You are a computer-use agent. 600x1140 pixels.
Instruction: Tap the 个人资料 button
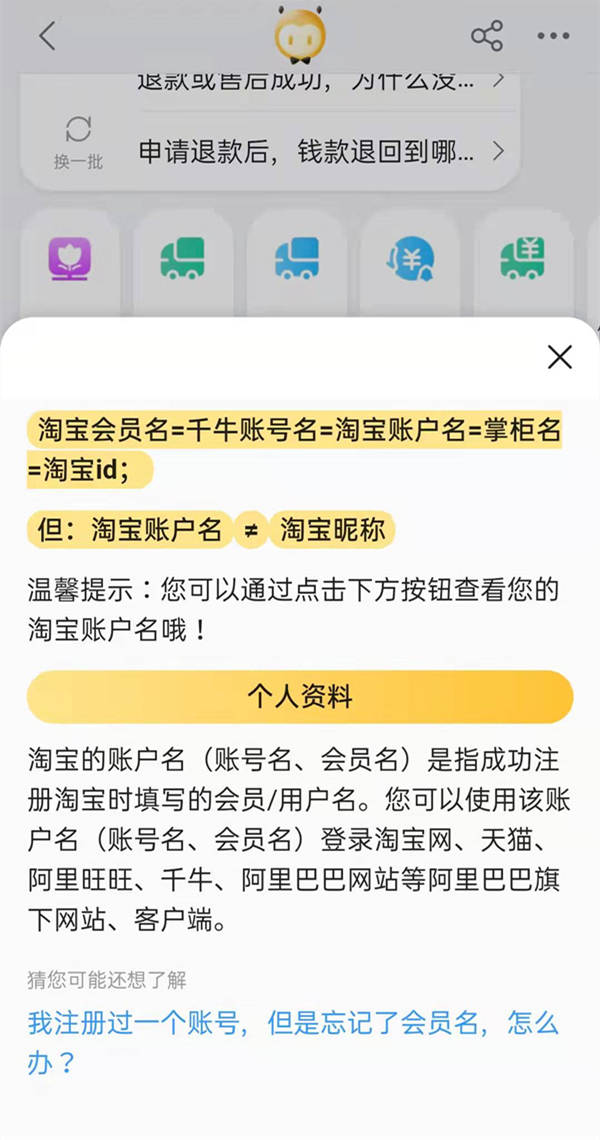300,697
